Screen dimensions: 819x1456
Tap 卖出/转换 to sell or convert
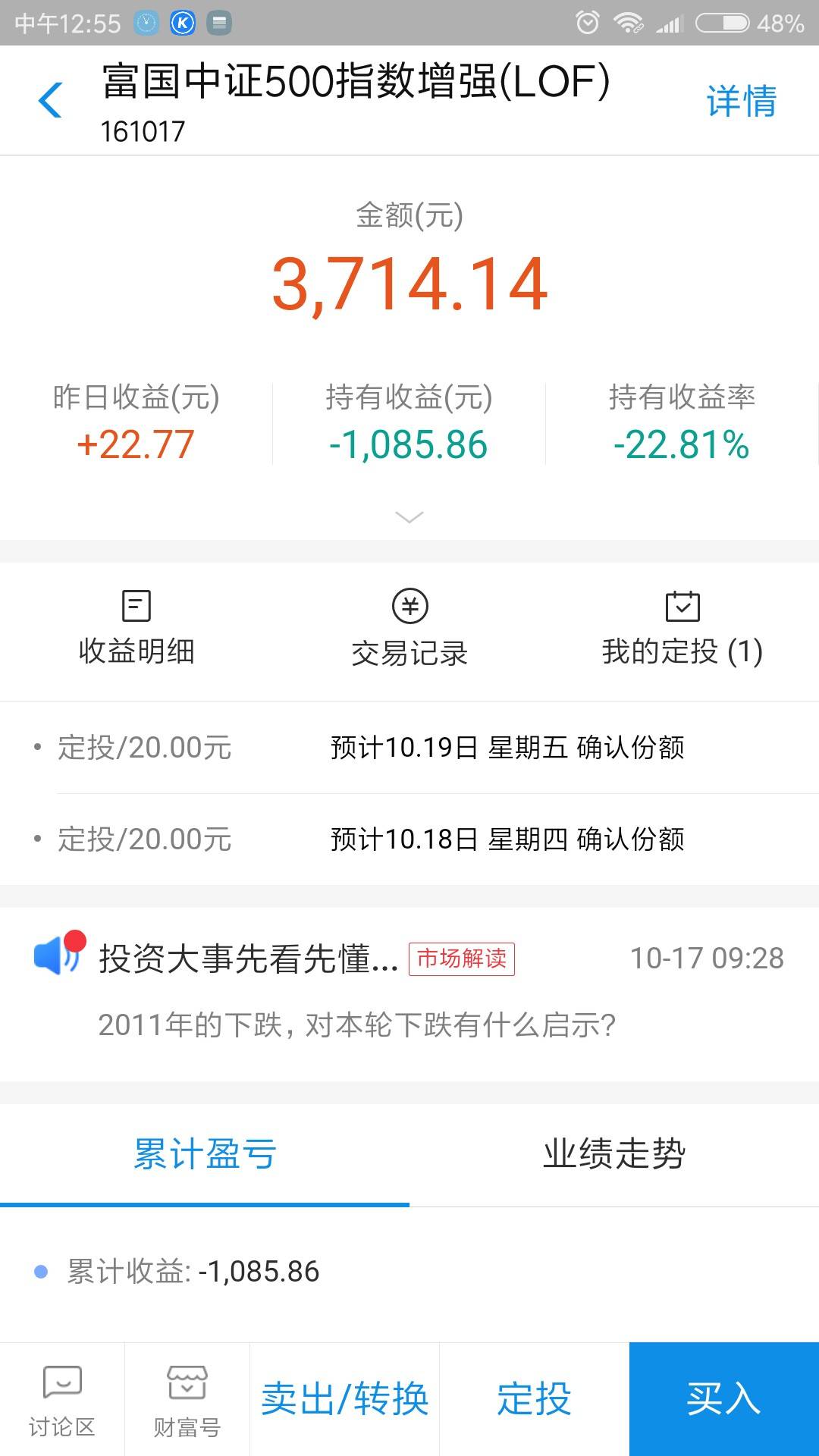pyautogui.click(x=345, y=1400)
